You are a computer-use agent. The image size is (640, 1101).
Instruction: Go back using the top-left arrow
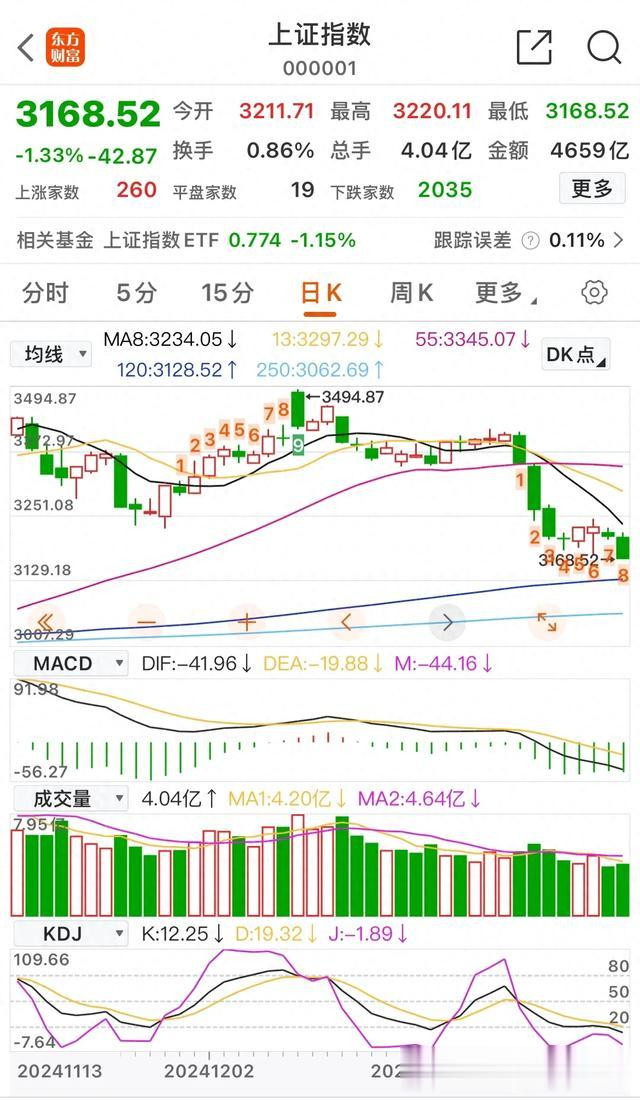[26, 48]
